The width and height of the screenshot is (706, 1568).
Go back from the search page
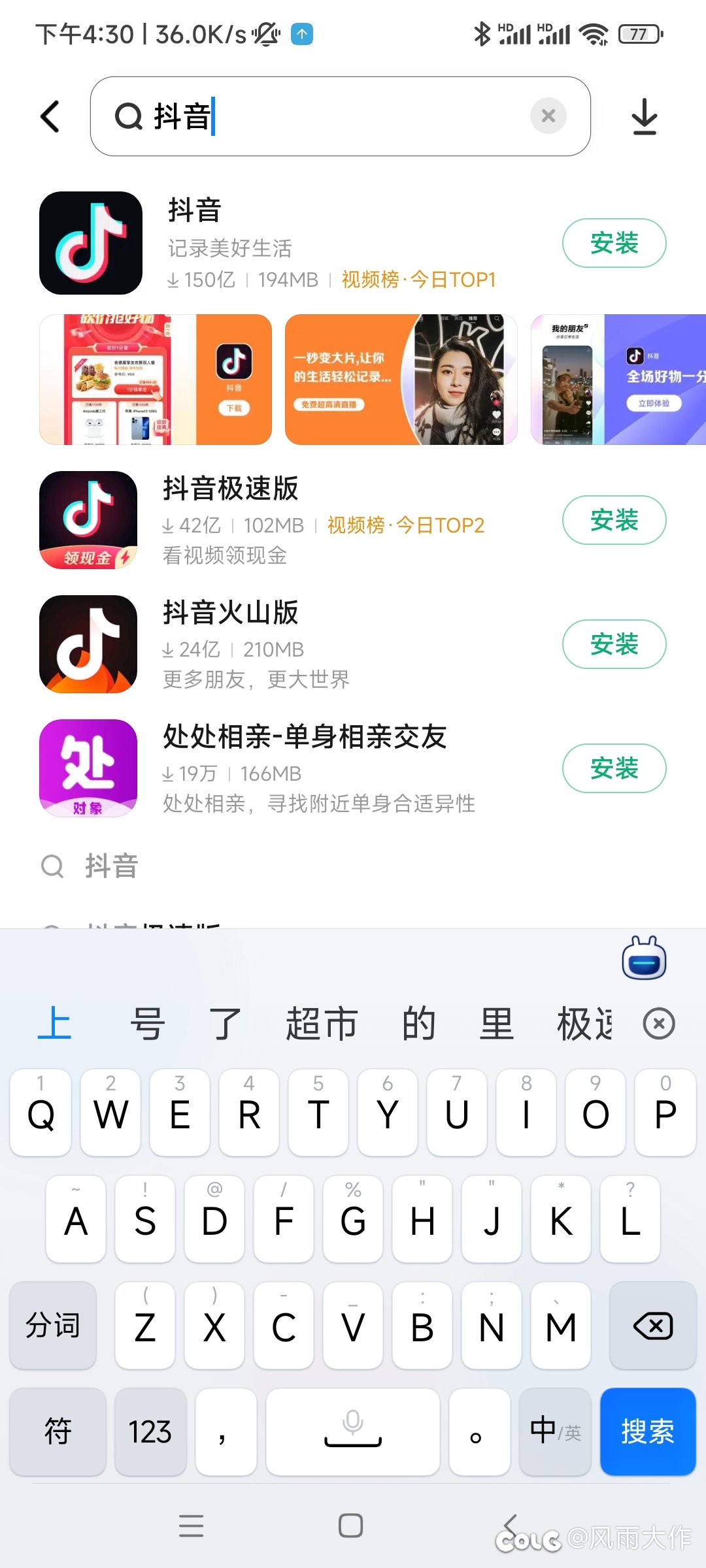point(50,117)
